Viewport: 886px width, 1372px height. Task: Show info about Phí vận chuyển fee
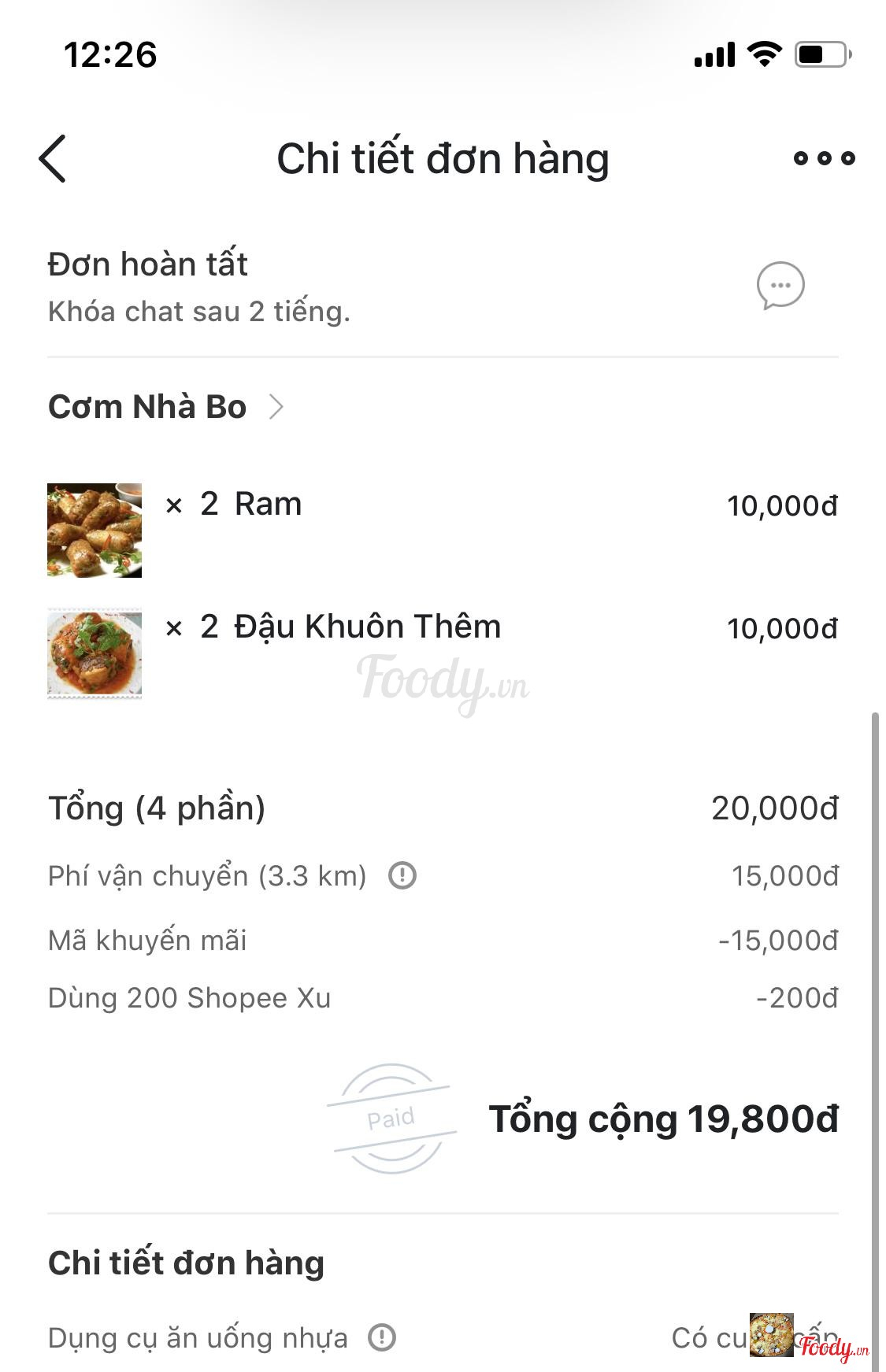click(402, 875)
